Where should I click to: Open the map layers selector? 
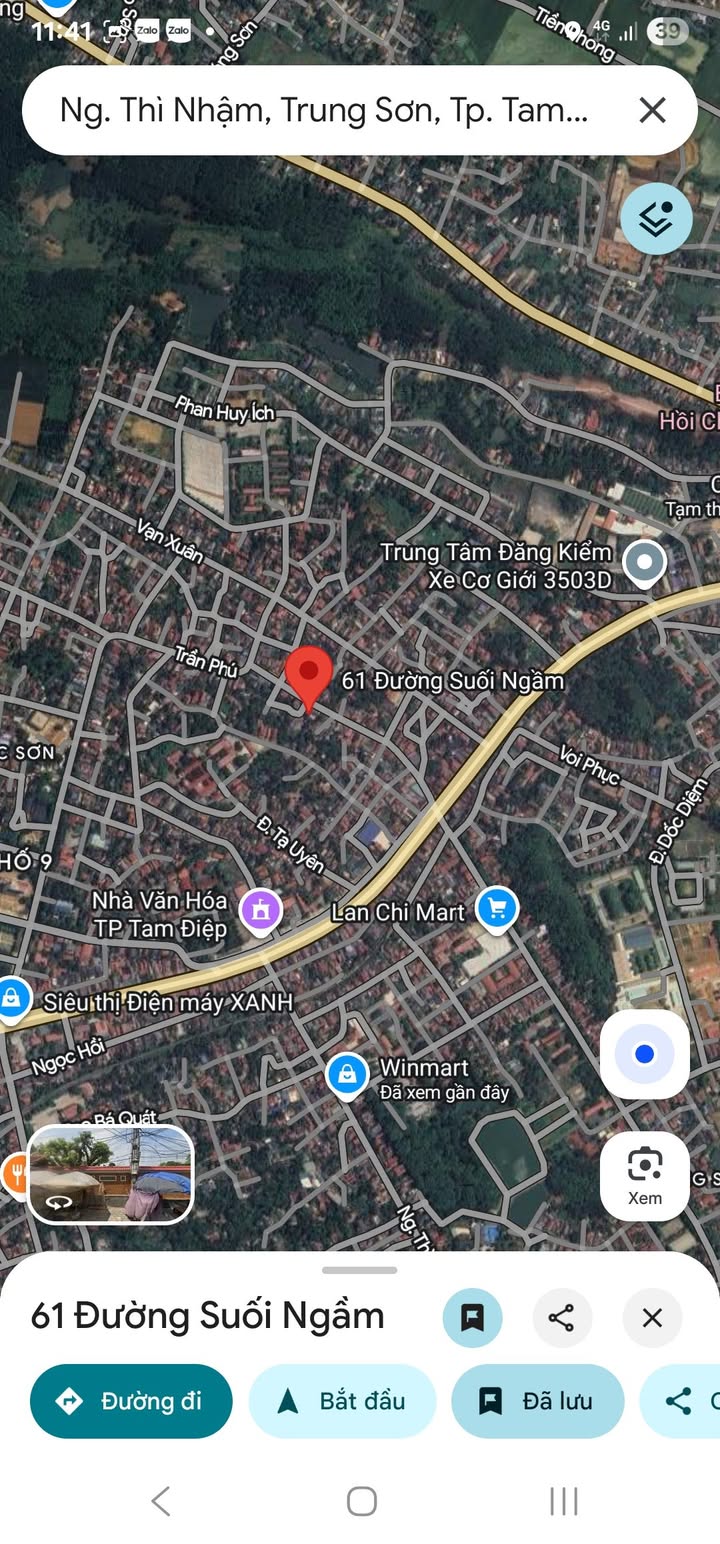click(656, 218)
